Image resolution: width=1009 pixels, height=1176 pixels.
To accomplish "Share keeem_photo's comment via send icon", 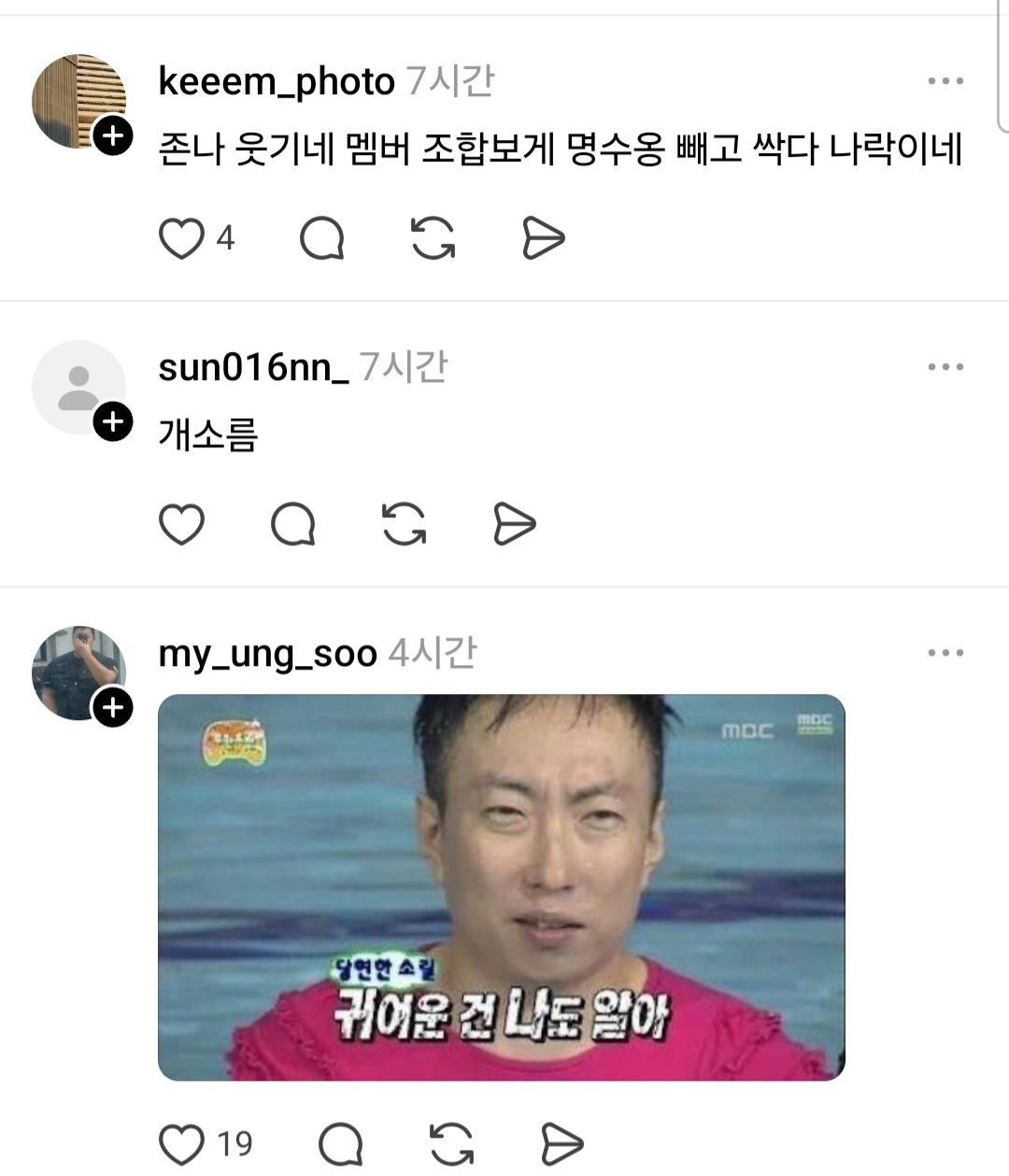I will pos(543,238).
